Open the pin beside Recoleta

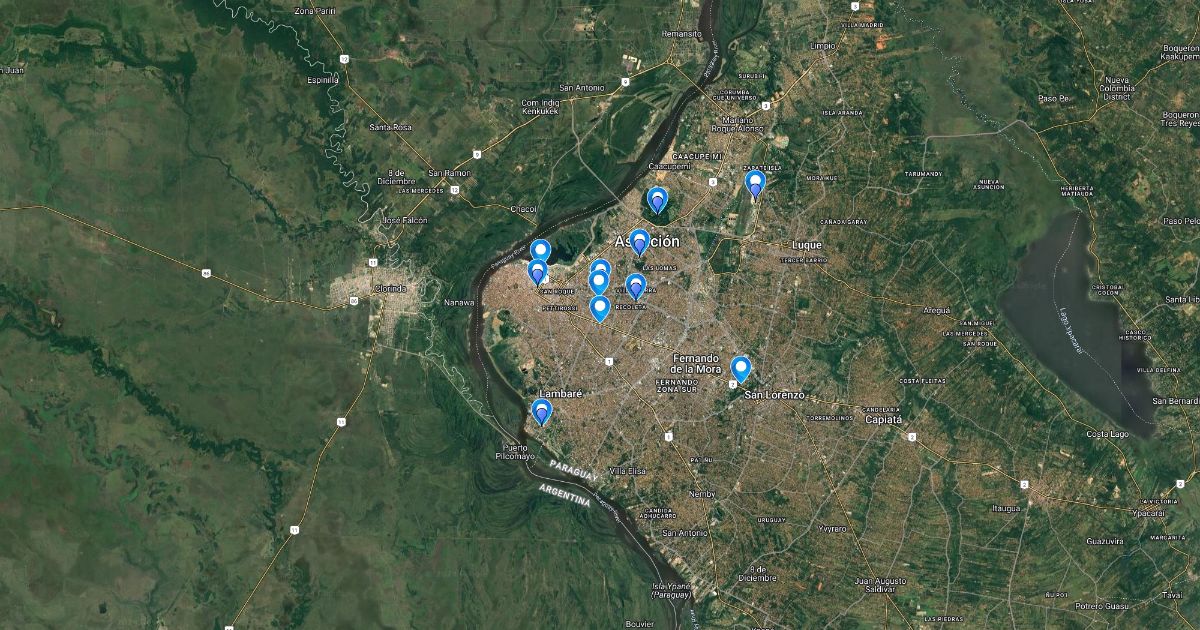[599, 307]
